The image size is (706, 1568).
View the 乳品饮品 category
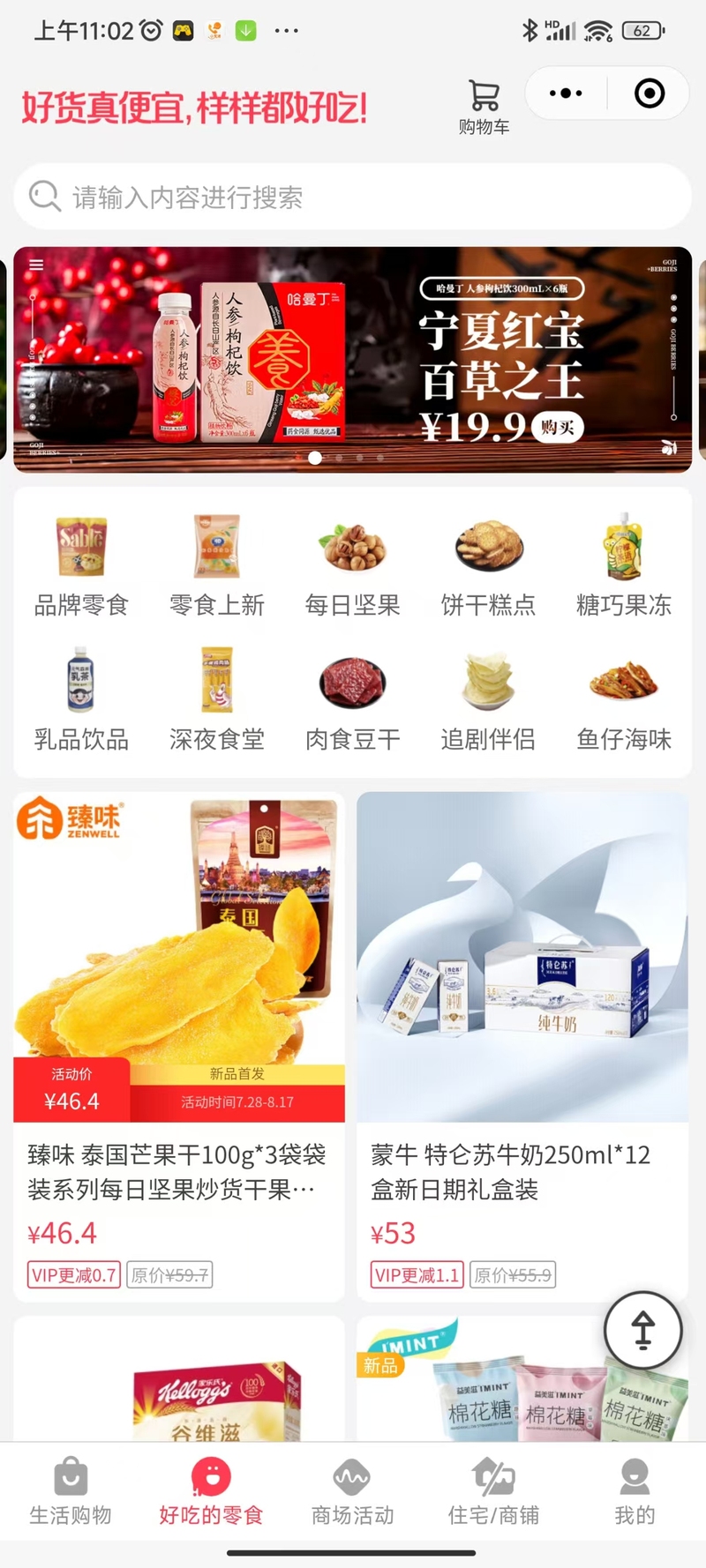(x=81, y=700)
